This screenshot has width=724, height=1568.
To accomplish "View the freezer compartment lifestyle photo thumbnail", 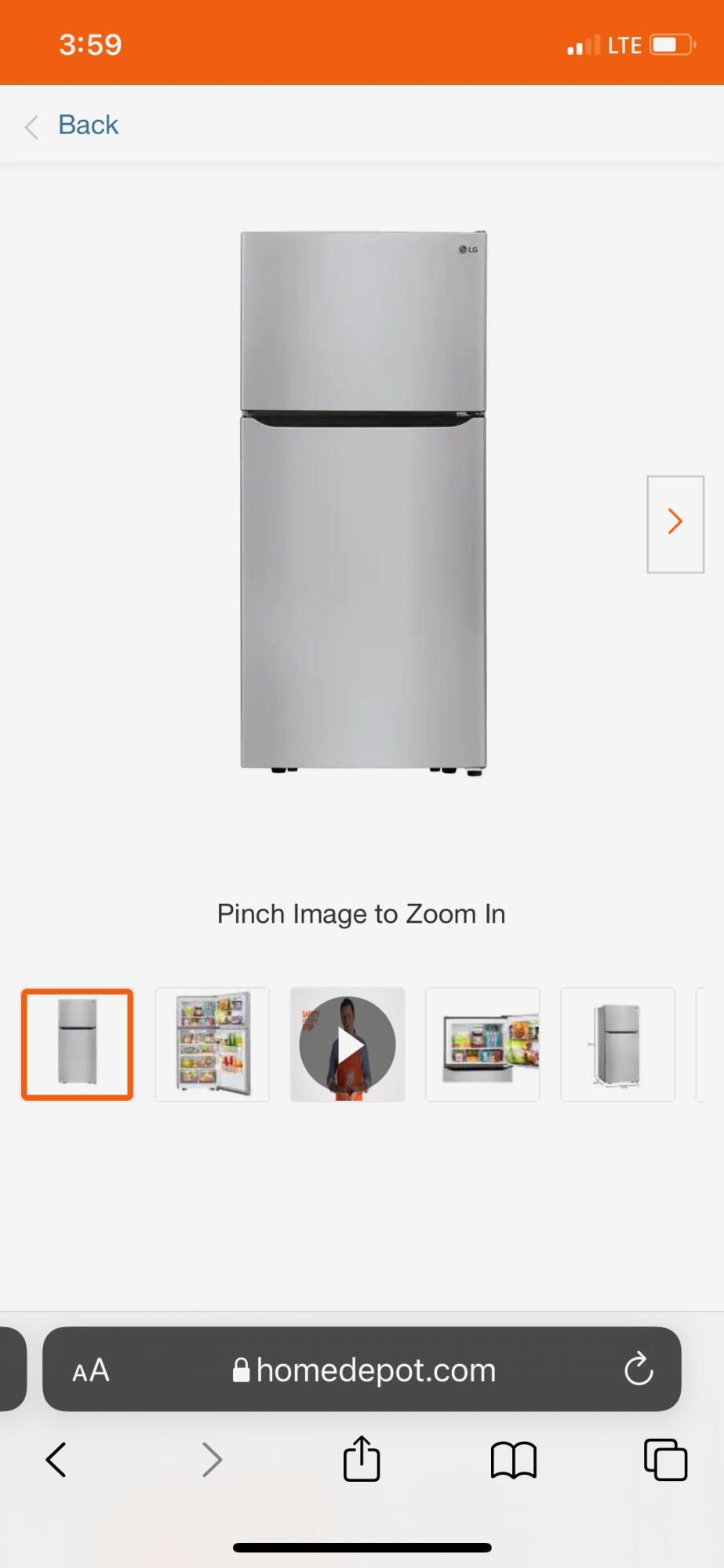I will coord(482,1044).
